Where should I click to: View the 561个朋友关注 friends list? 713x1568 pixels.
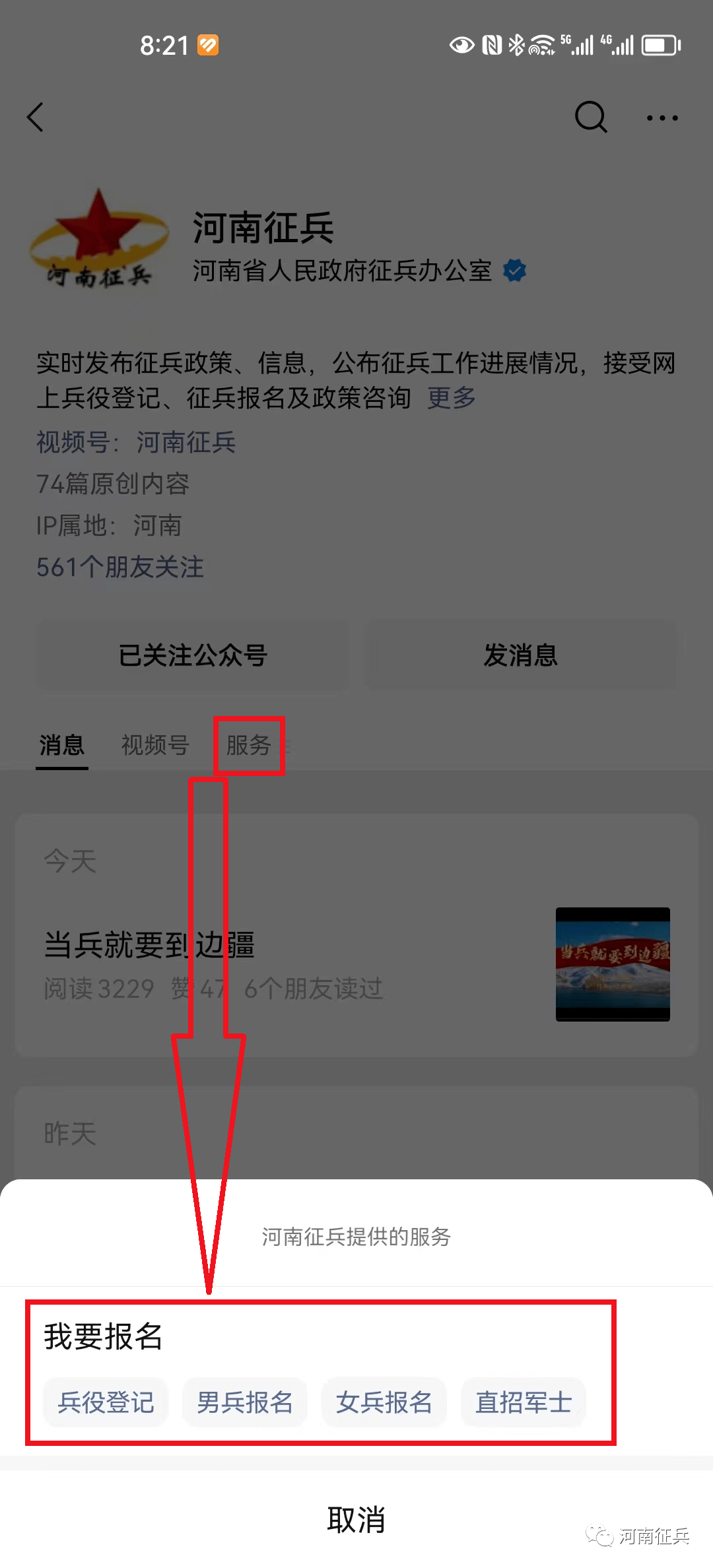pos(120,567)
